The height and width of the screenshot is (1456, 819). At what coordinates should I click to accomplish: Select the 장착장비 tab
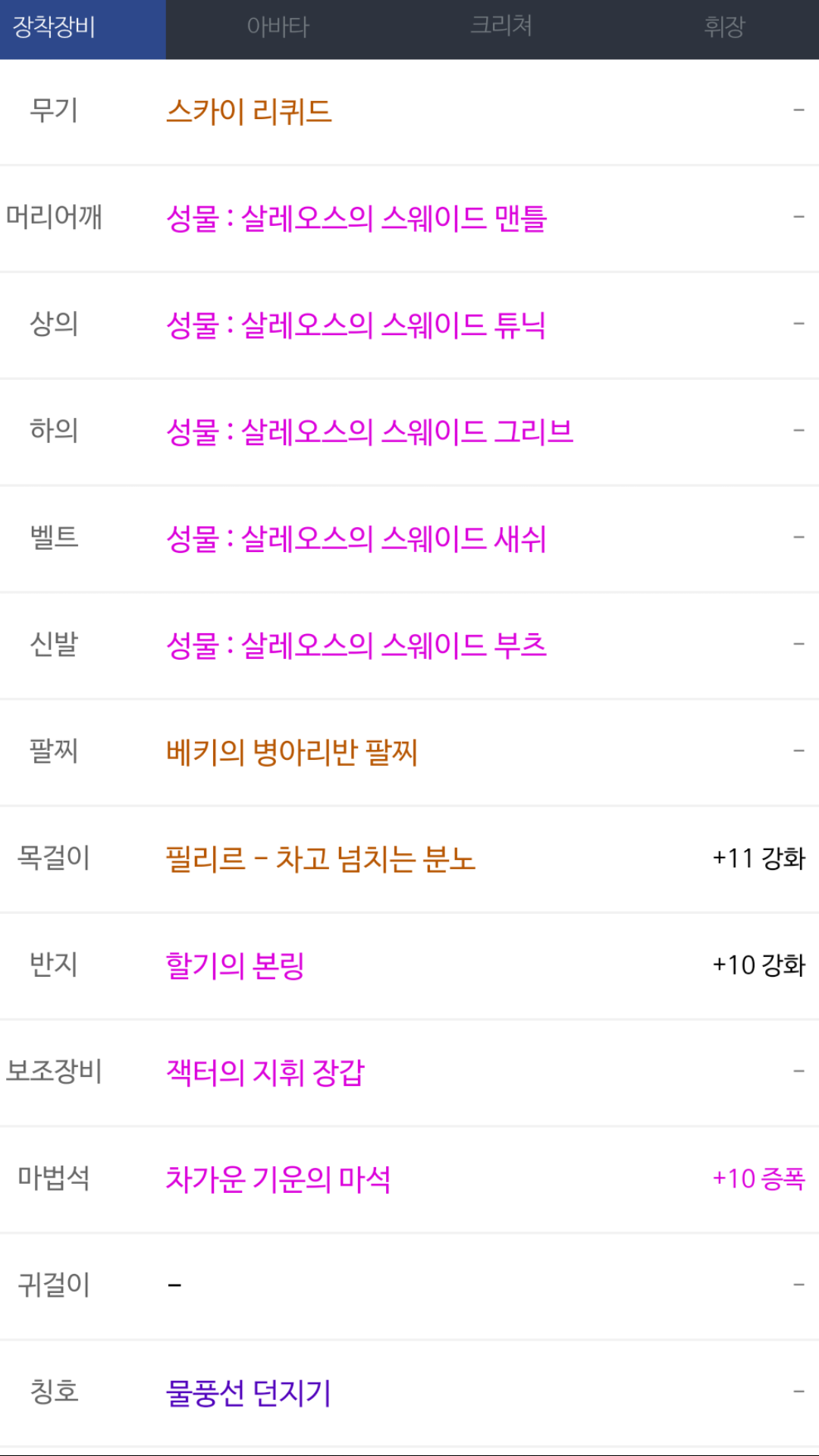coord(55,27)
